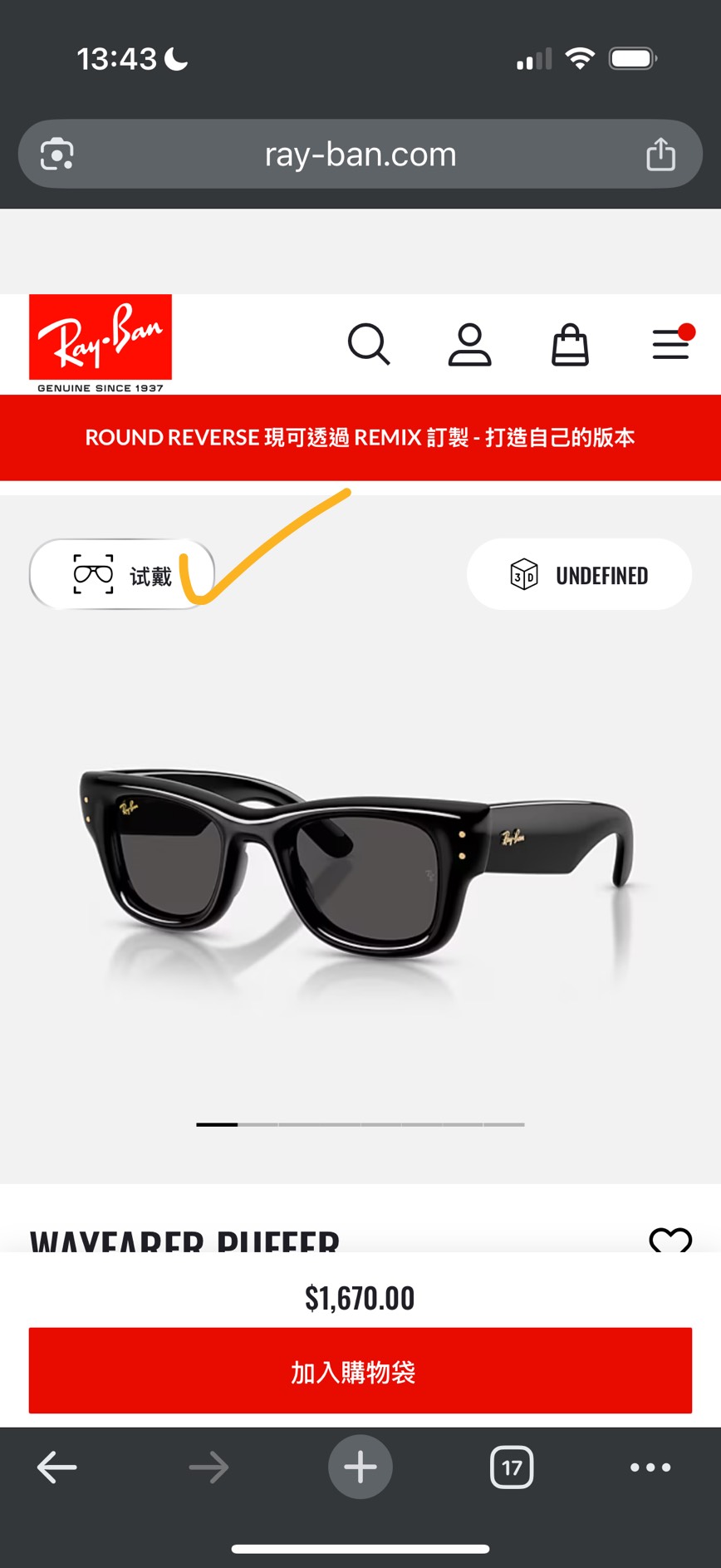Open the hamburger menu

tap(671, 344)
